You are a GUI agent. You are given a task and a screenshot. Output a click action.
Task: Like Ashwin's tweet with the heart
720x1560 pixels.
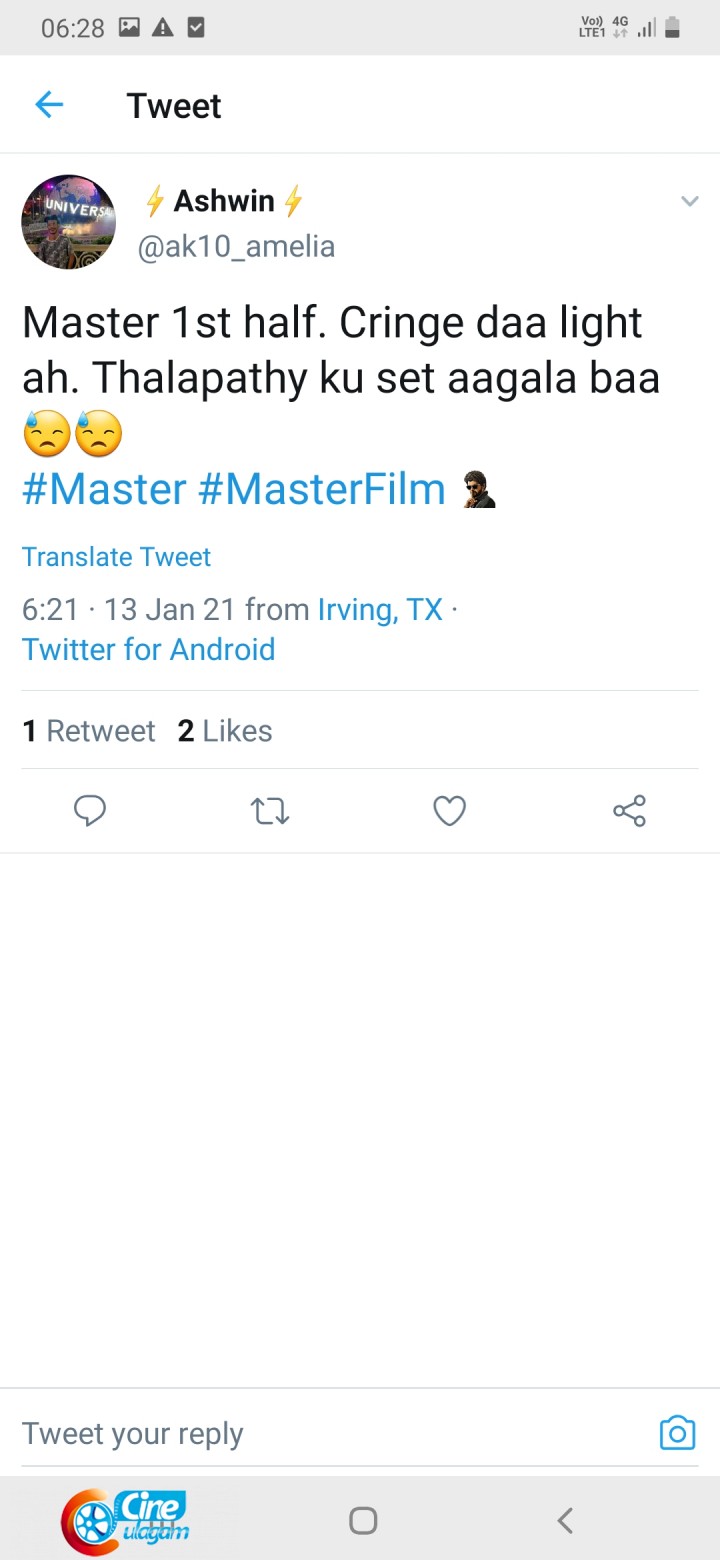pos(449,810)
